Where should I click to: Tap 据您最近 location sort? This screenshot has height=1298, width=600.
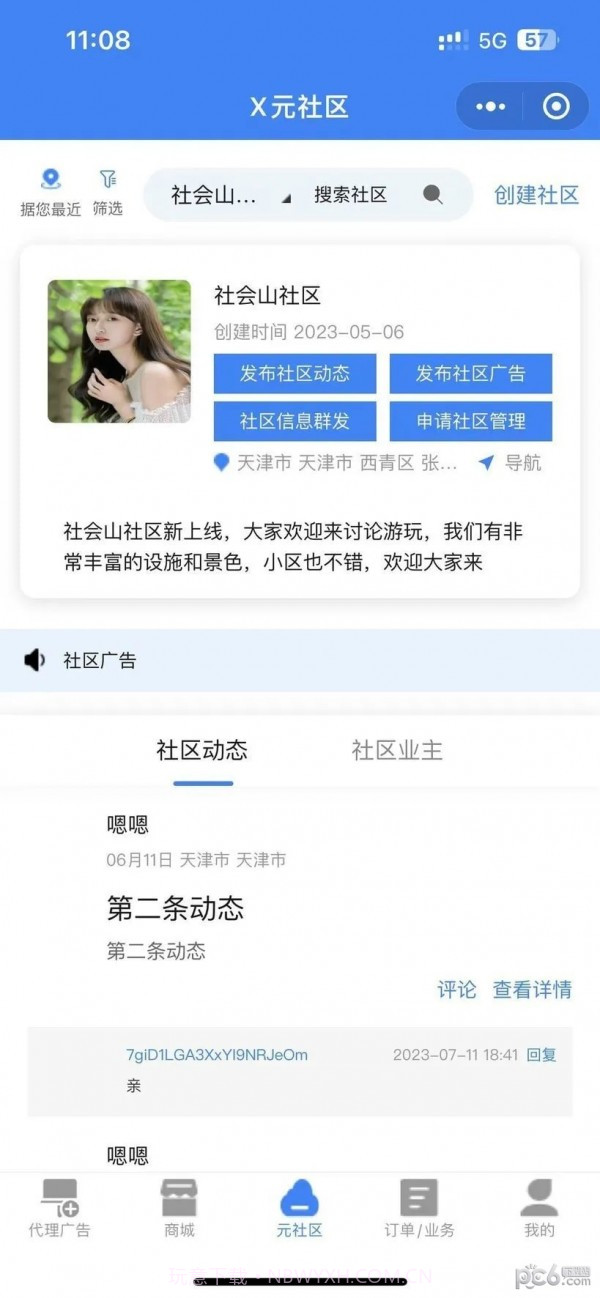[50, 193]
